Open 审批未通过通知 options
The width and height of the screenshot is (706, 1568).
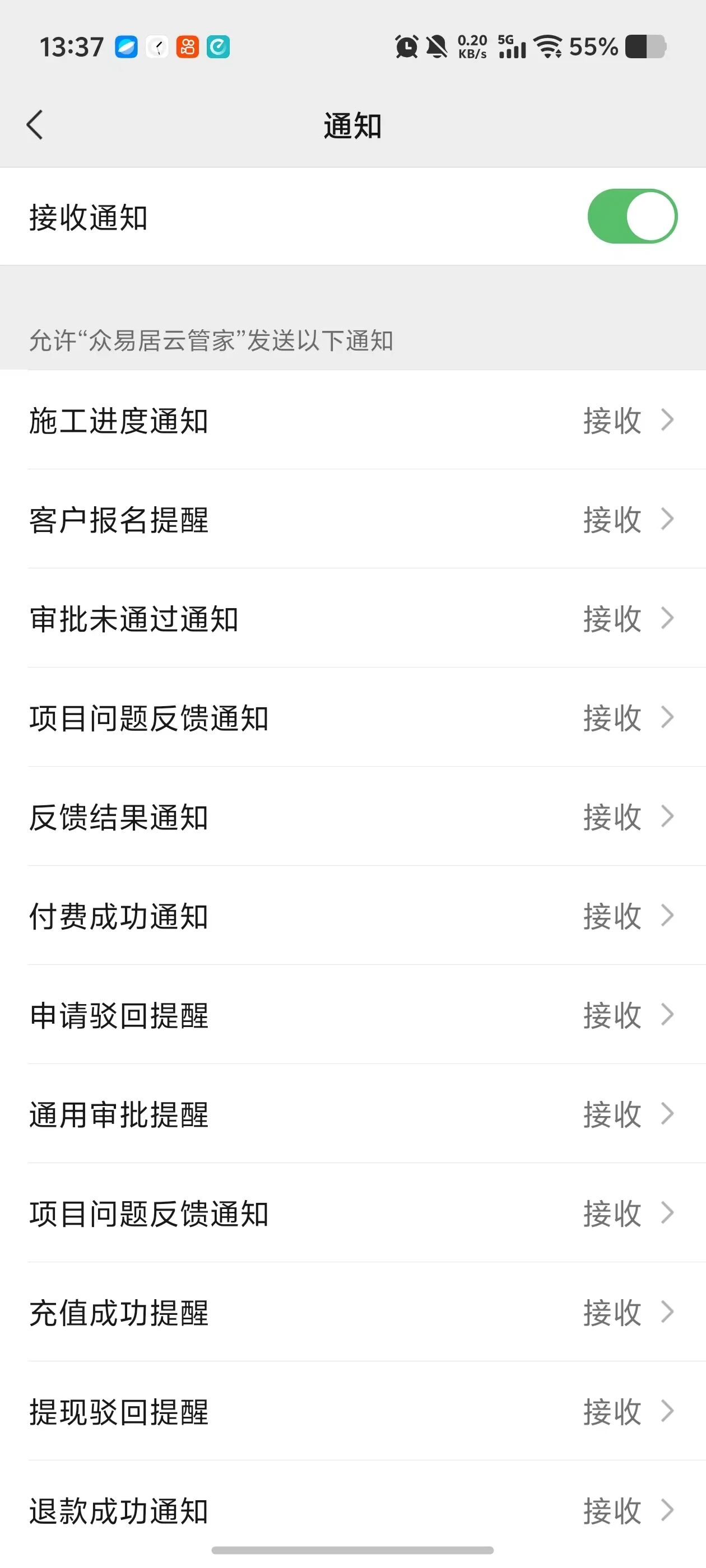(x=352, y=618)
